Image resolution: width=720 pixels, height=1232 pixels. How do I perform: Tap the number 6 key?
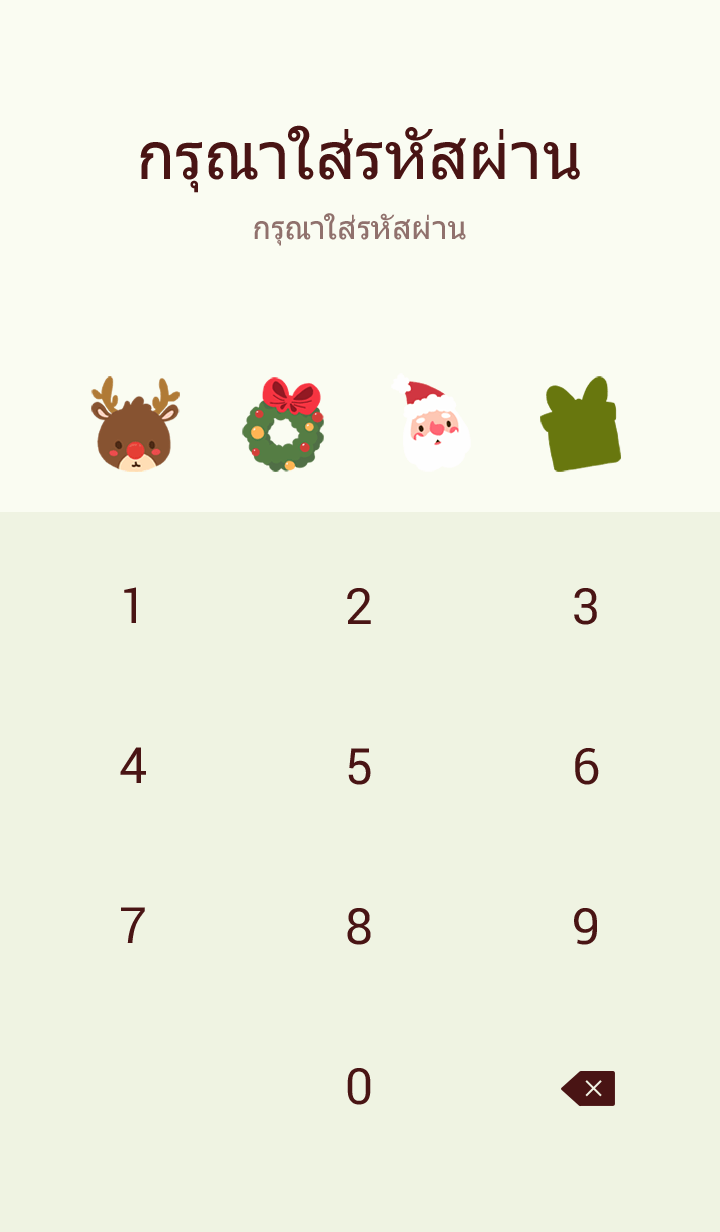tap(586, 767)
